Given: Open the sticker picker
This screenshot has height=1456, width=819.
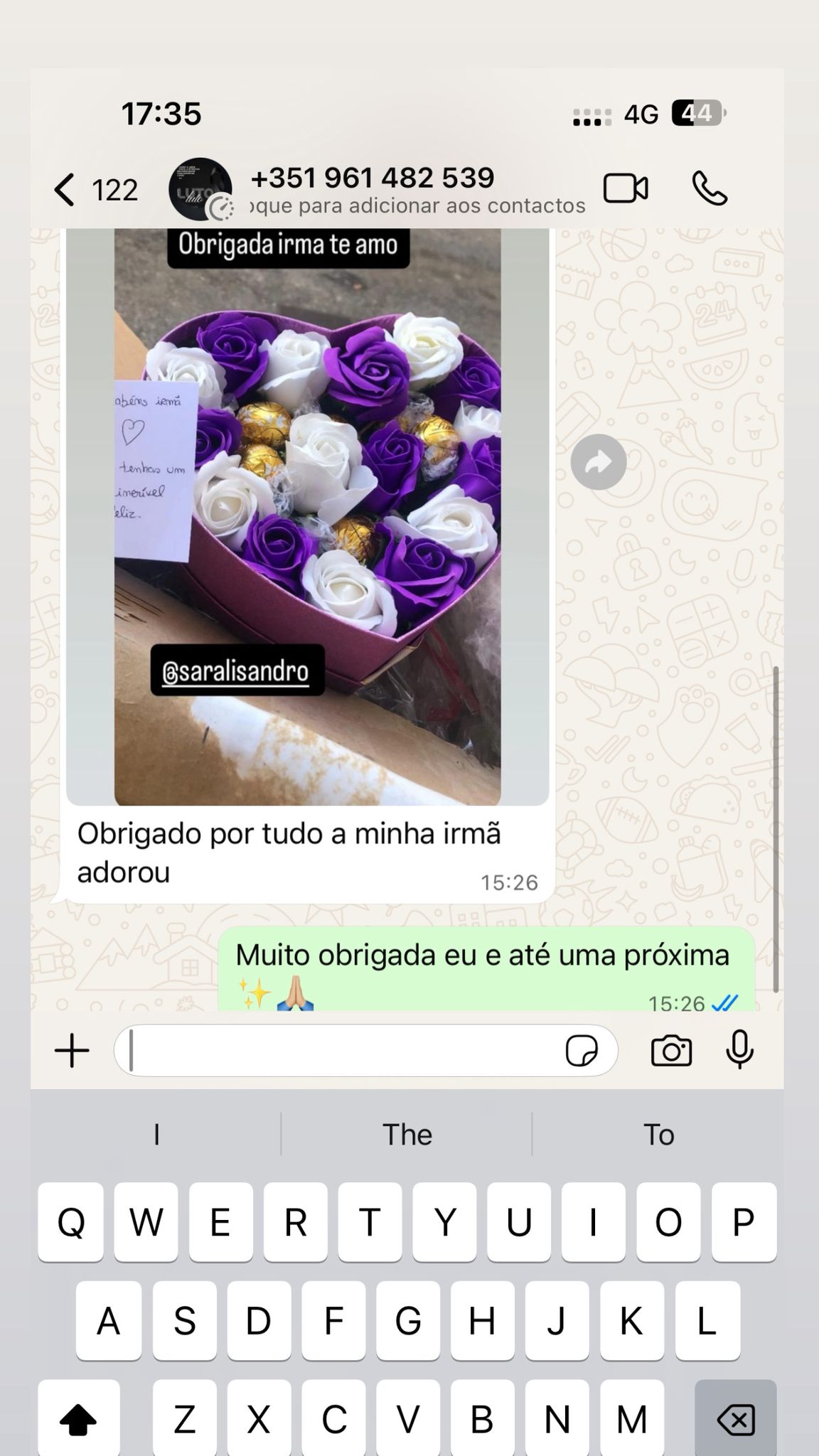Looking at the screenshot, I should click(x=582, y=1051).
